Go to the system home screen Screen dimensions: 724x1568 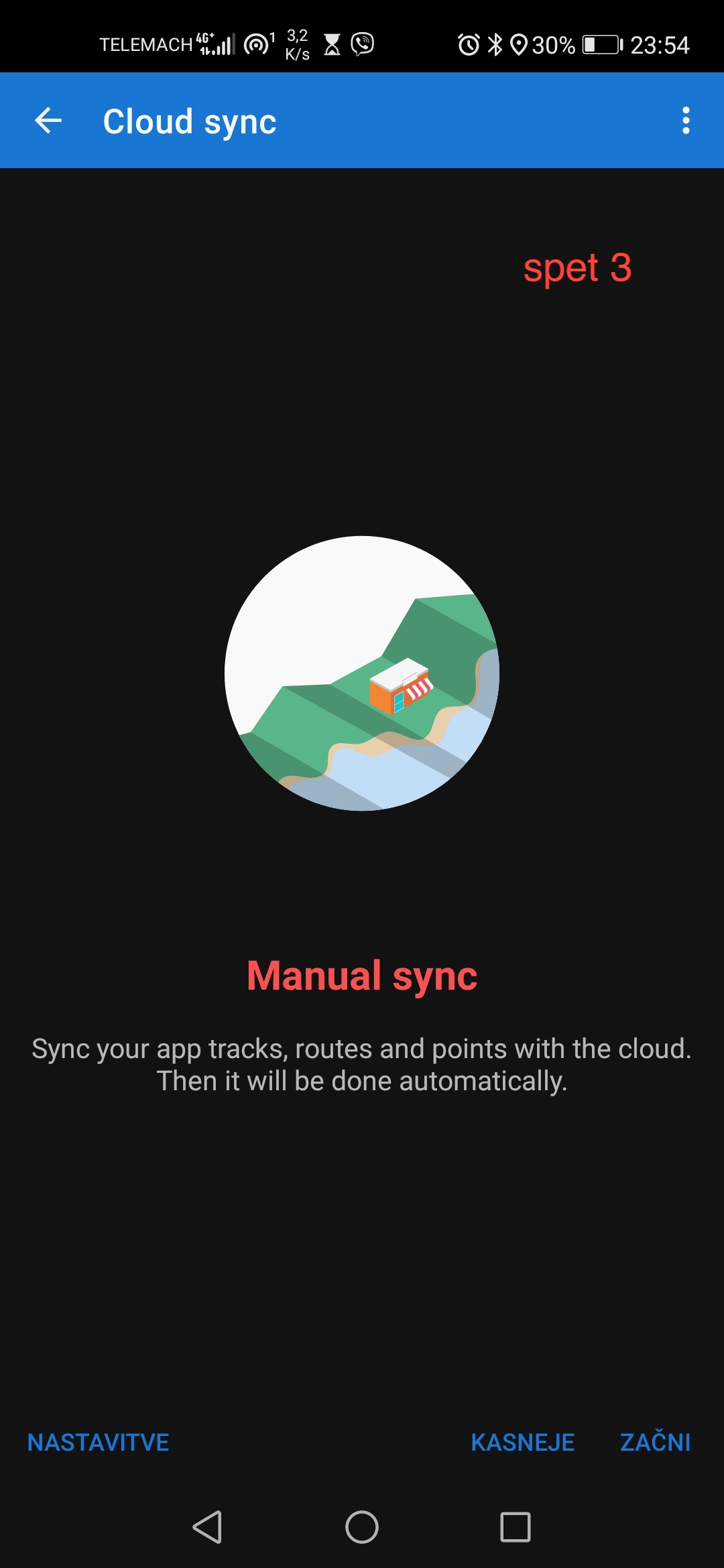pyautogui.click(x=362, y=1527)
